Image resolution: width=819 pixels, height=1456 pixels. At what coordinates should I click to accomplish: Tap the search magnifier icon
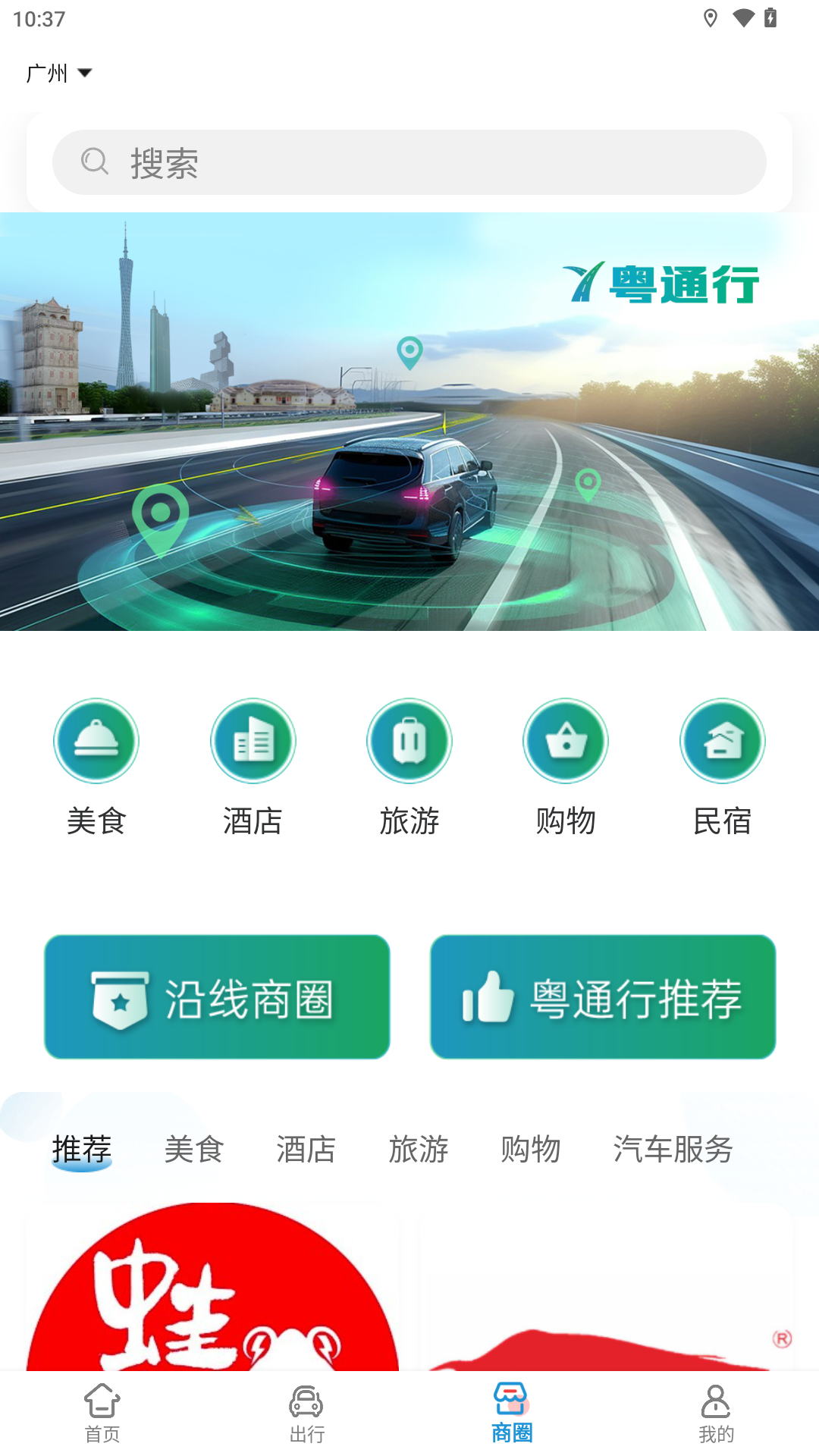tap(93, 162)
